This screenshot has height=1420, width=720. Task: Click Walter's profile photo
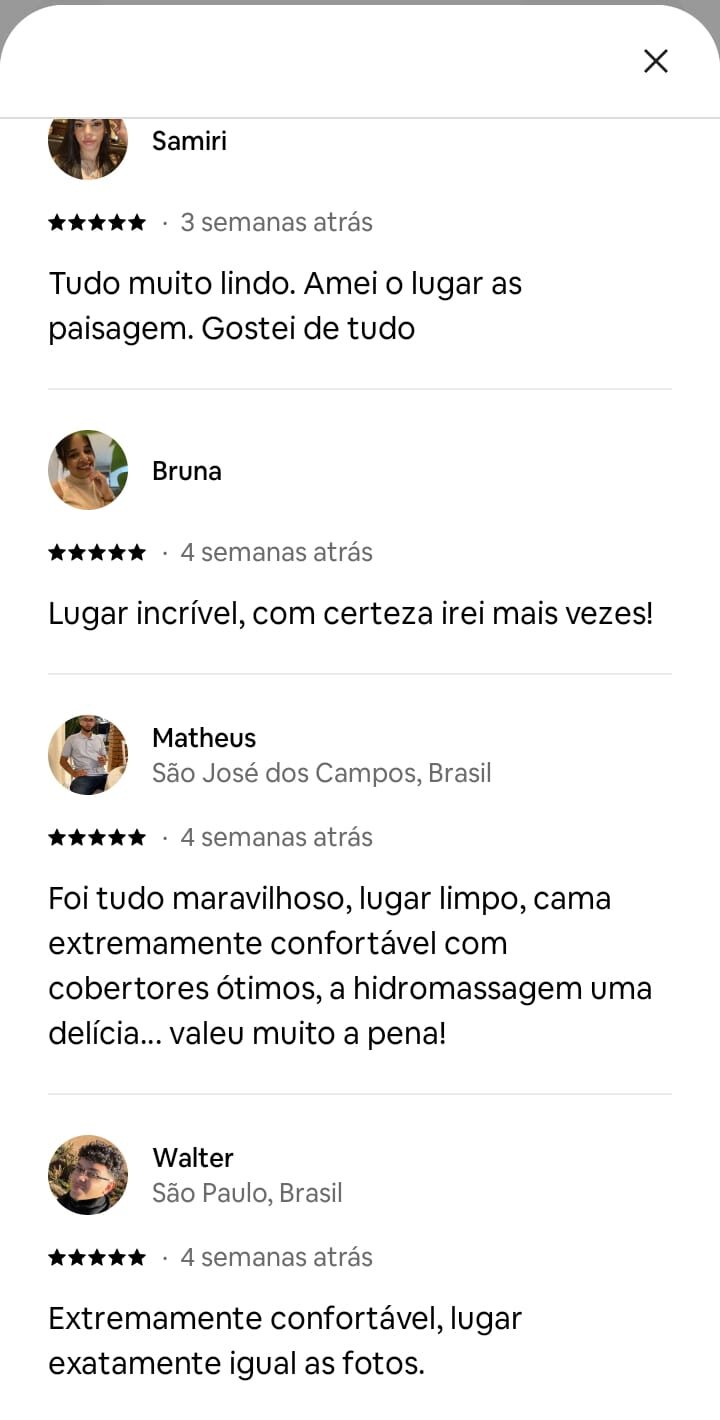(88, 1175)
